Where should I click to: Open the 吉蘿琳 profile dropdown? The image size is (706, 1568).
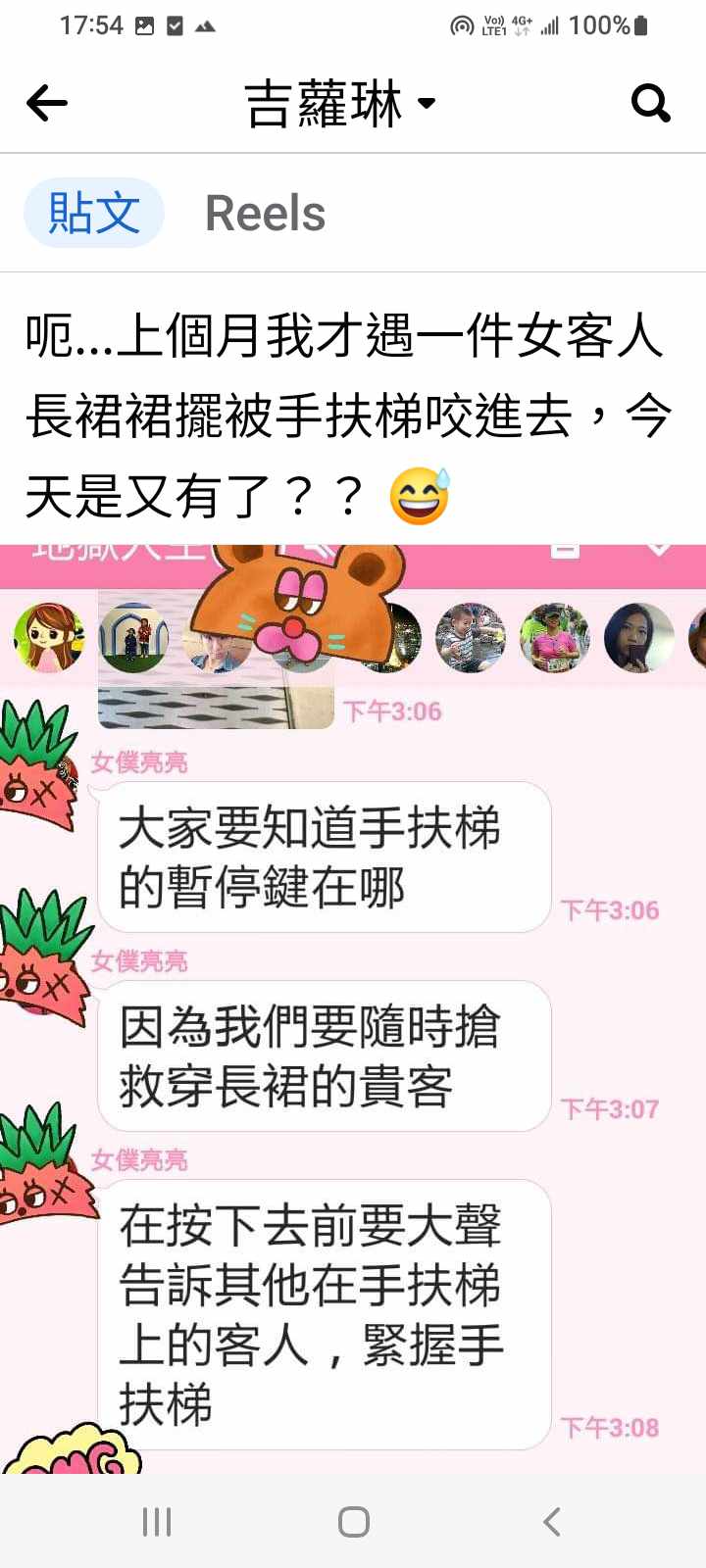tap(339, 103)
